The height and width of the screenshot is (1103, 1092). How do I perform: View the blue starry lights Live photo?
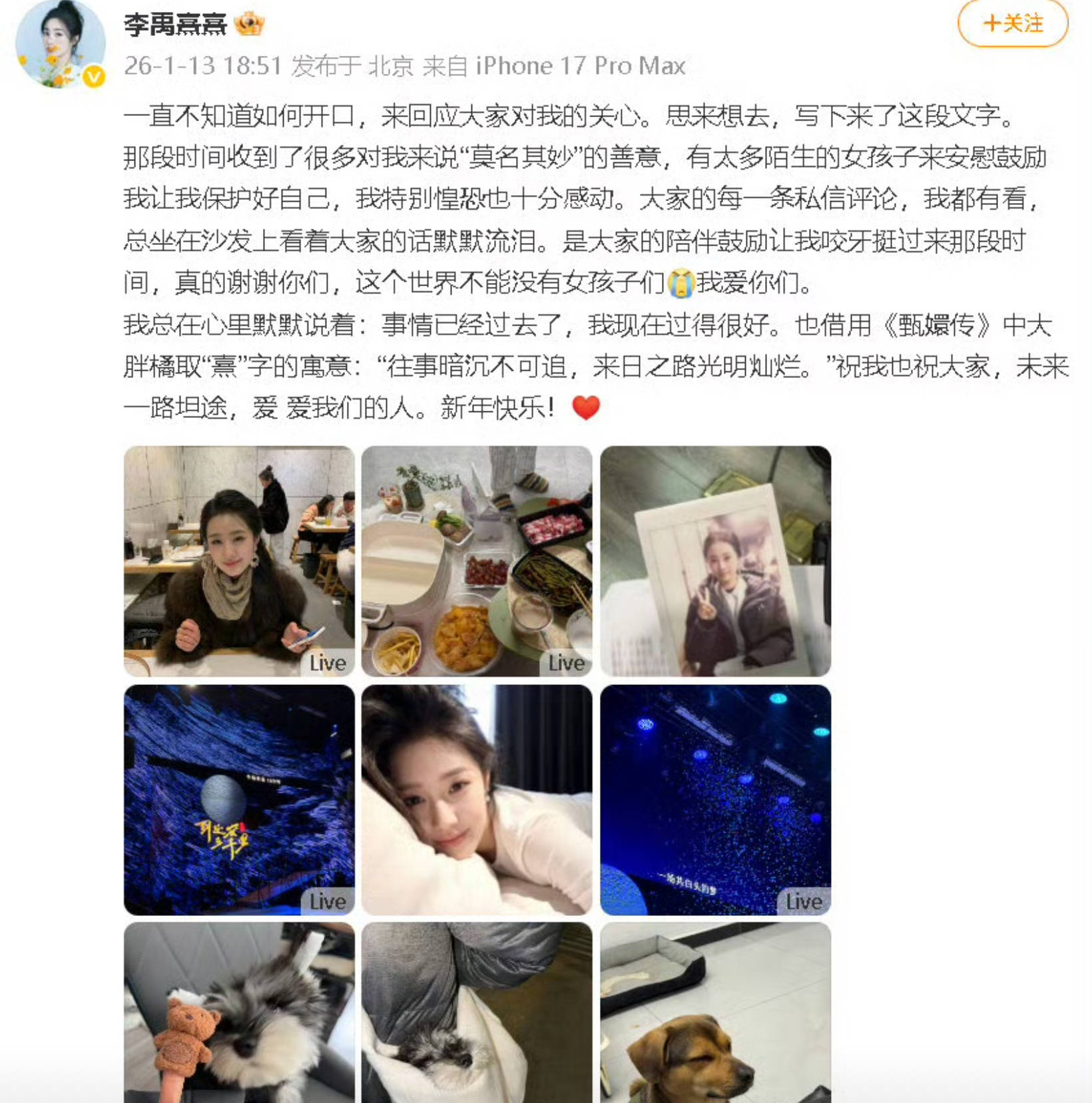715,799
